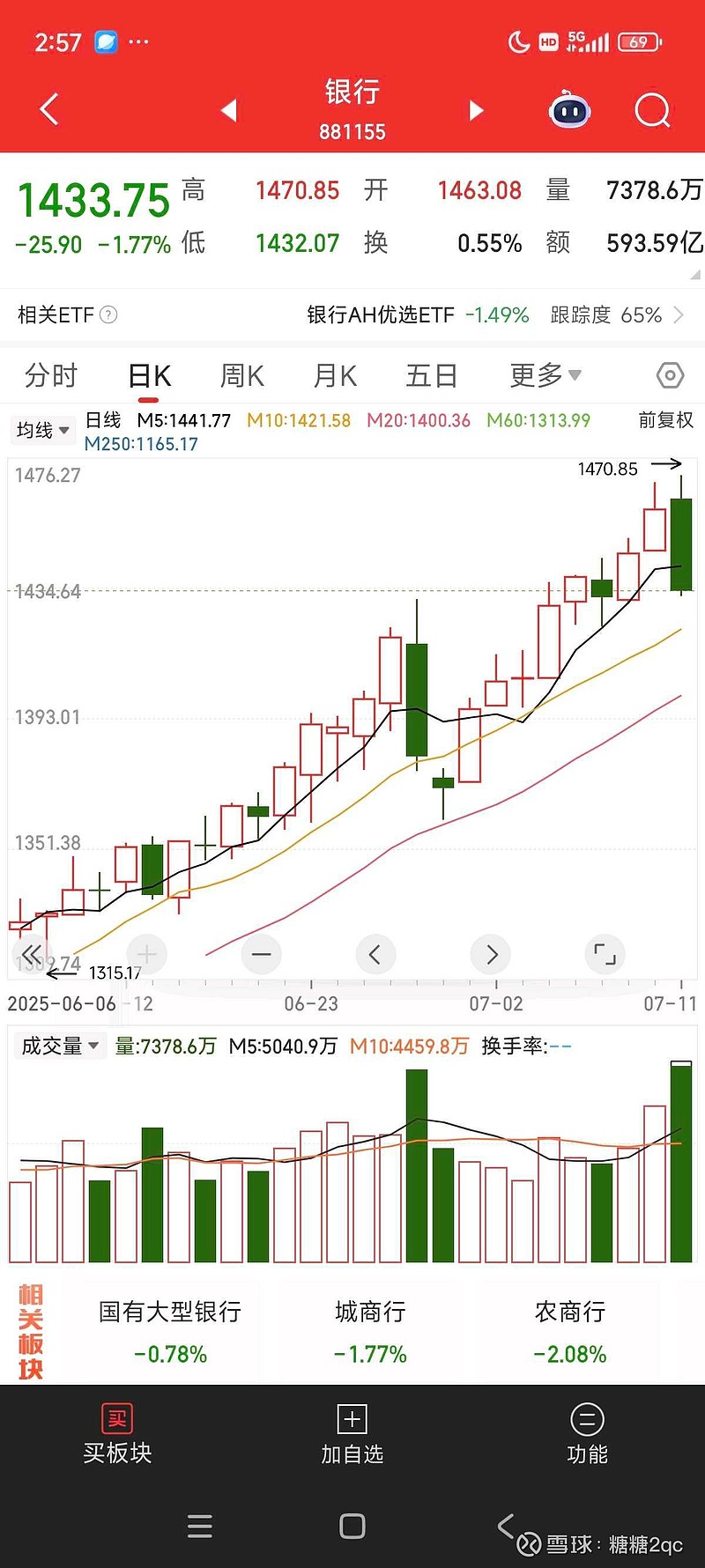Open the AI robot assistant
This screenshot has height=1568, width=705.
(568, 110)
